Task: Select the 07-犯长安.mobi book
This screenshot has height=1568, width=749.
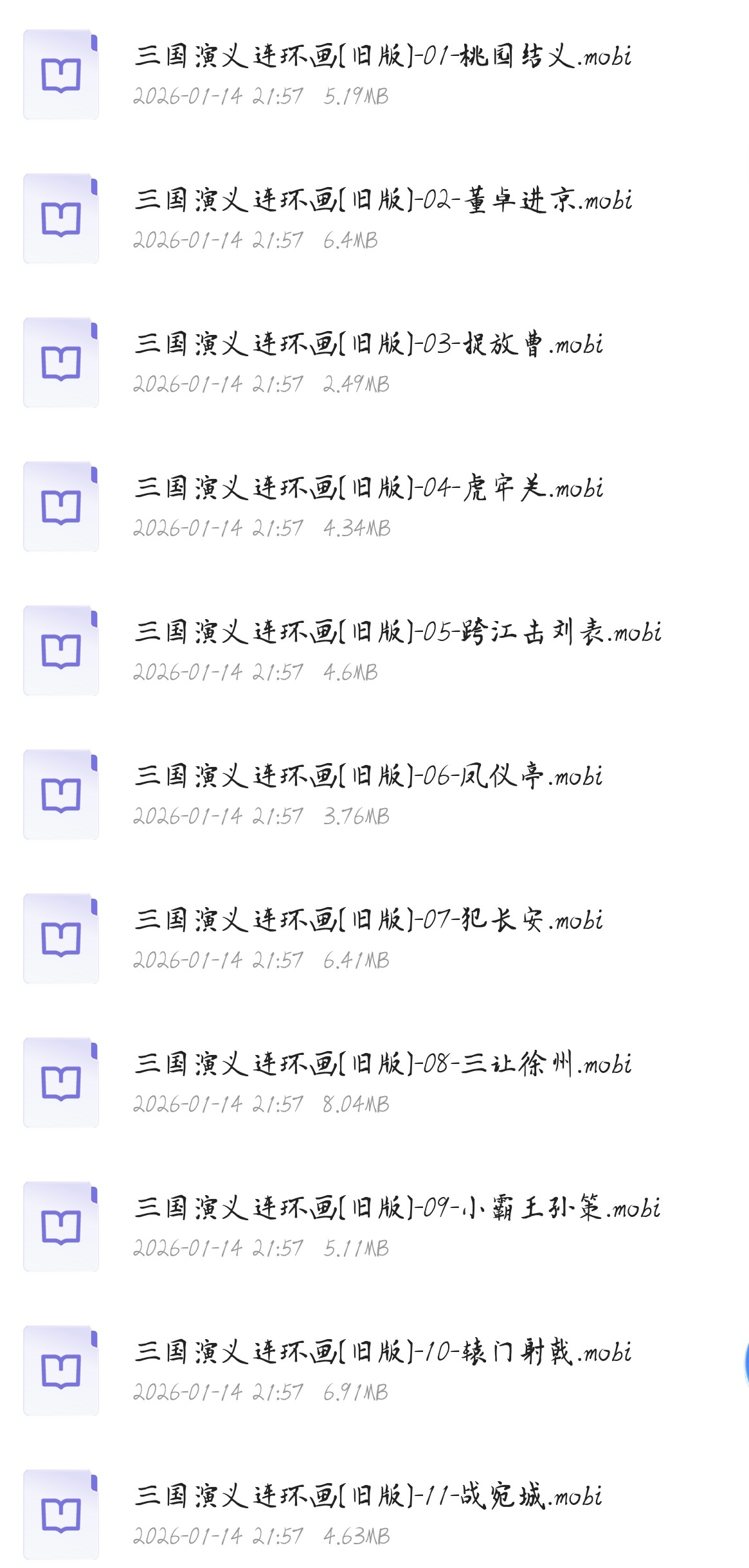Action: tap(368, 921)
